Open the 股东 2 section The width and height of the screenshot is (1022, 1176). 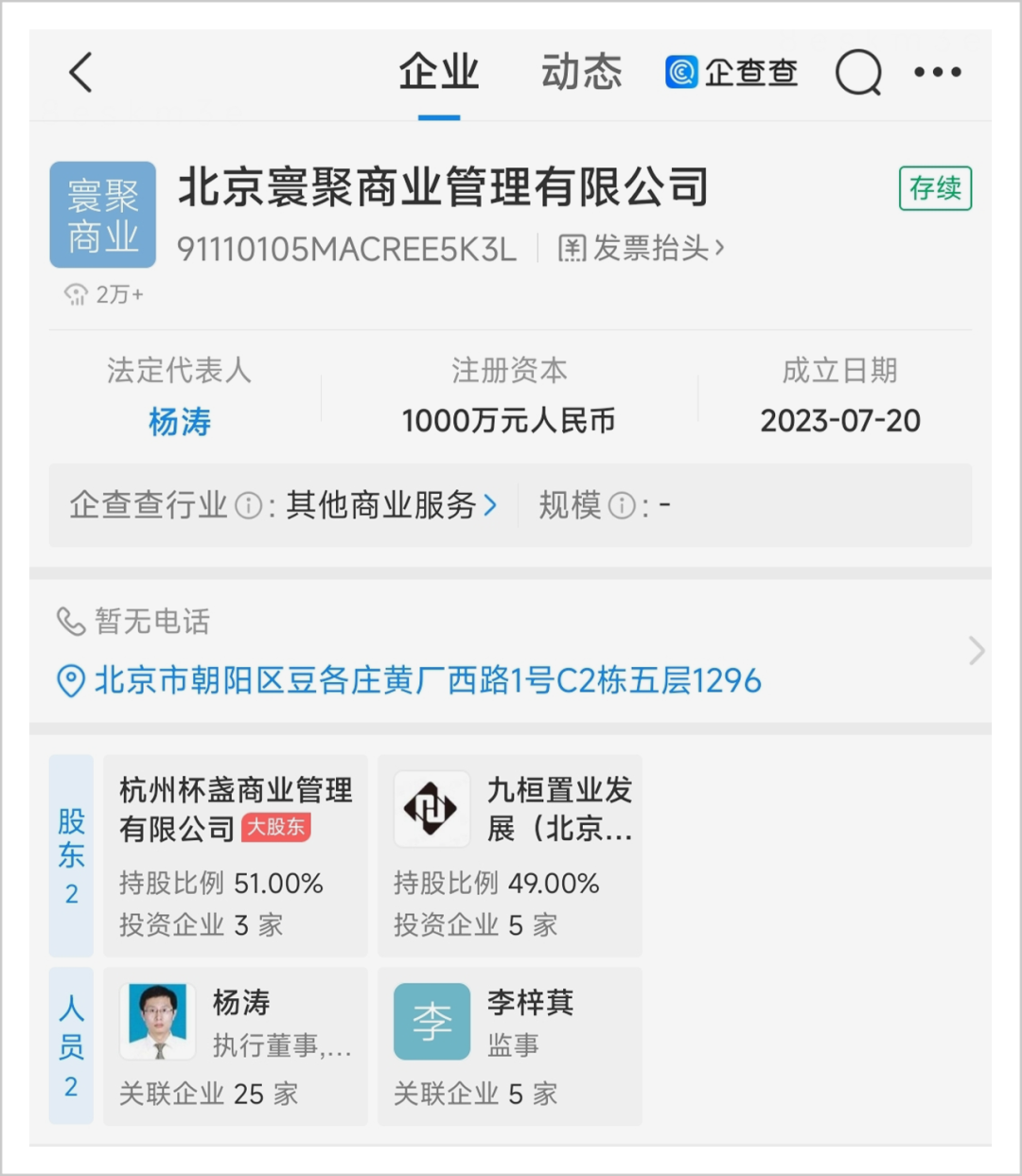tap(71, 855)
